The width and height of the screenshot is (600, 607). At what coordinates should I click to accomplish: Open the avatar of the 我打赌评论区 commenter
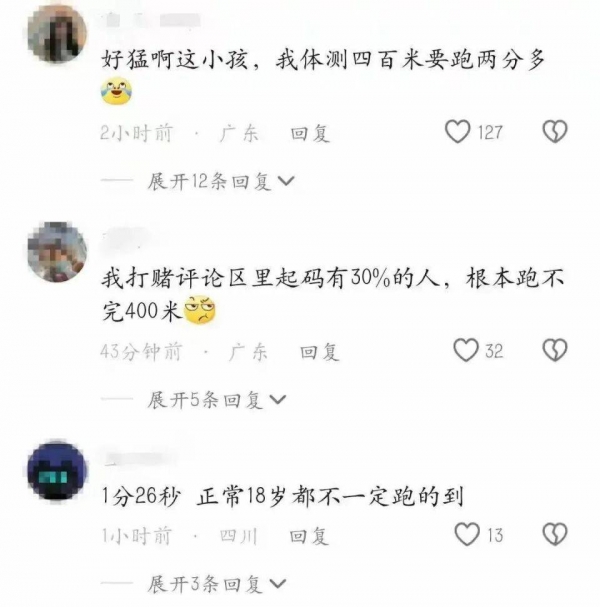click(x=57, y=252)
